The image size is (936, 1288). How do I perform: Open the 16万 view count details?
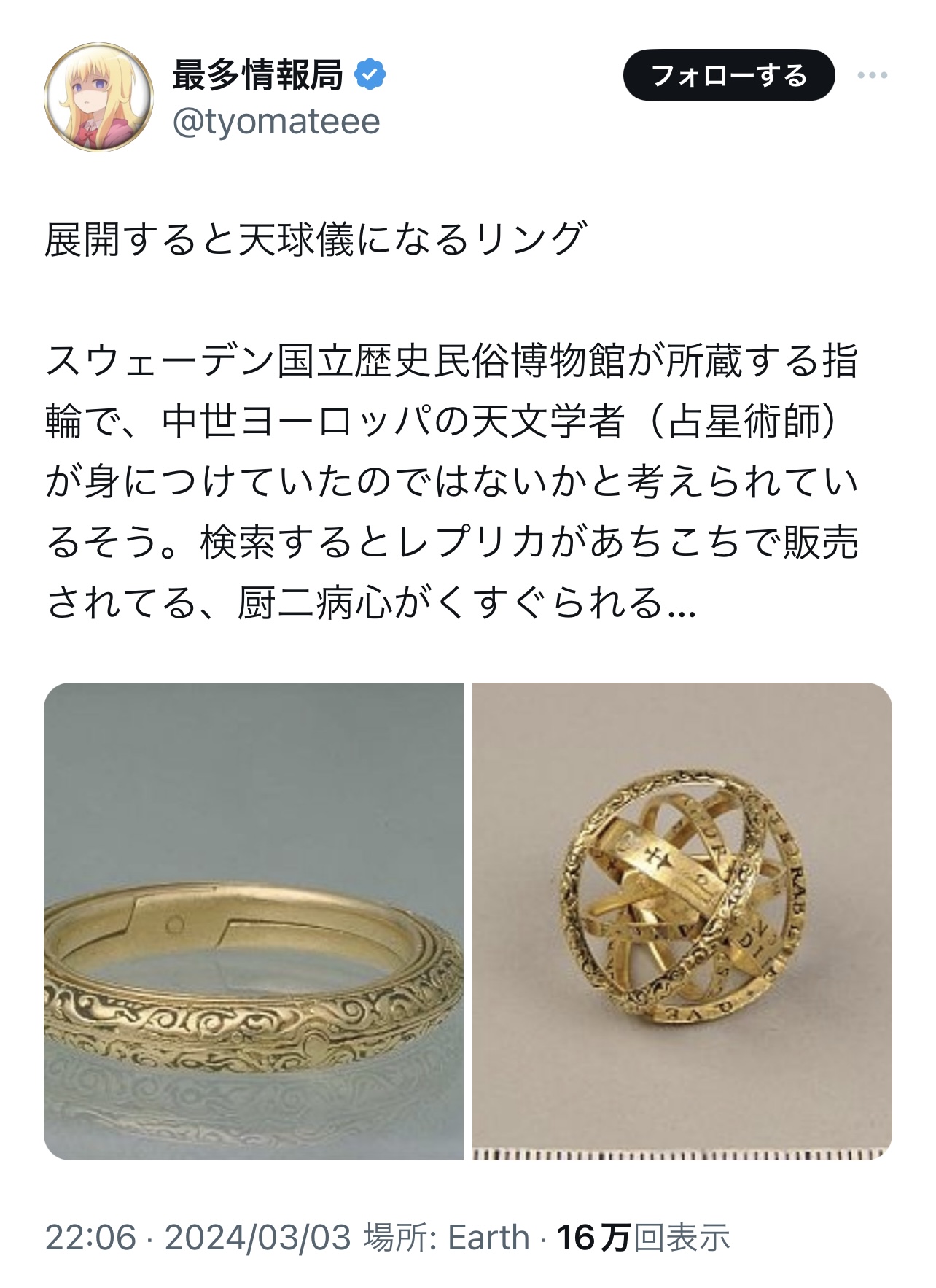click(643, 1237)
